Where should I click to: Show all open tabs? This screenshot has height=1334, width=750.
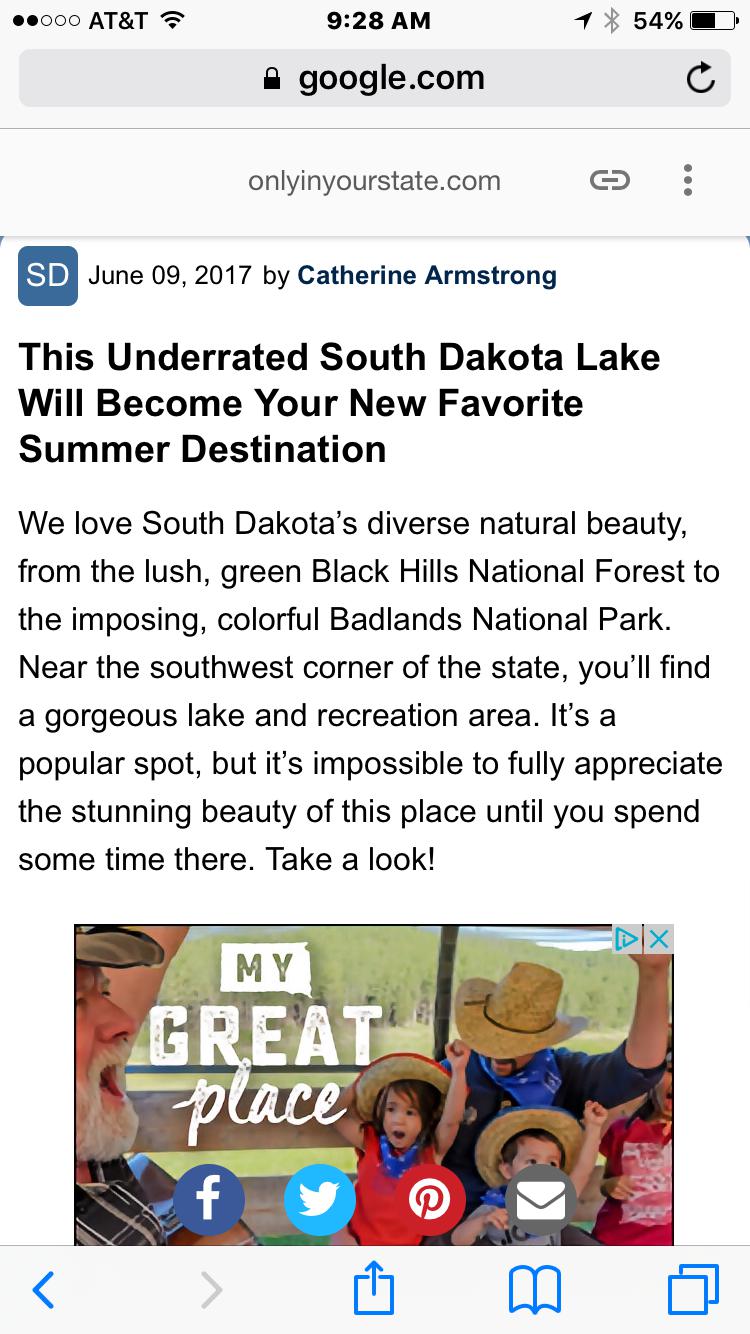pos(693,1290)
